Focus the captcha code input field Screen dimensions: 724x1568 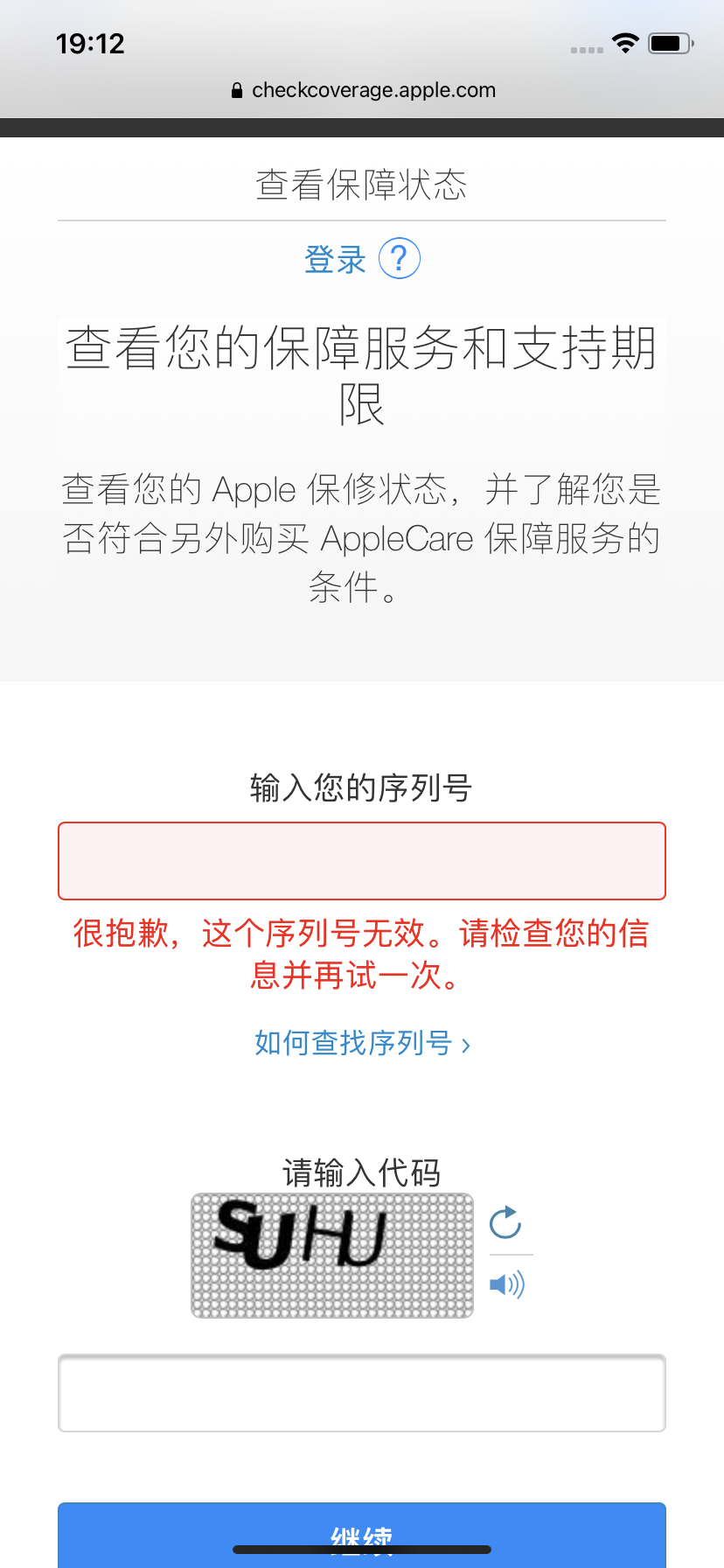(x=362, y=1393)
